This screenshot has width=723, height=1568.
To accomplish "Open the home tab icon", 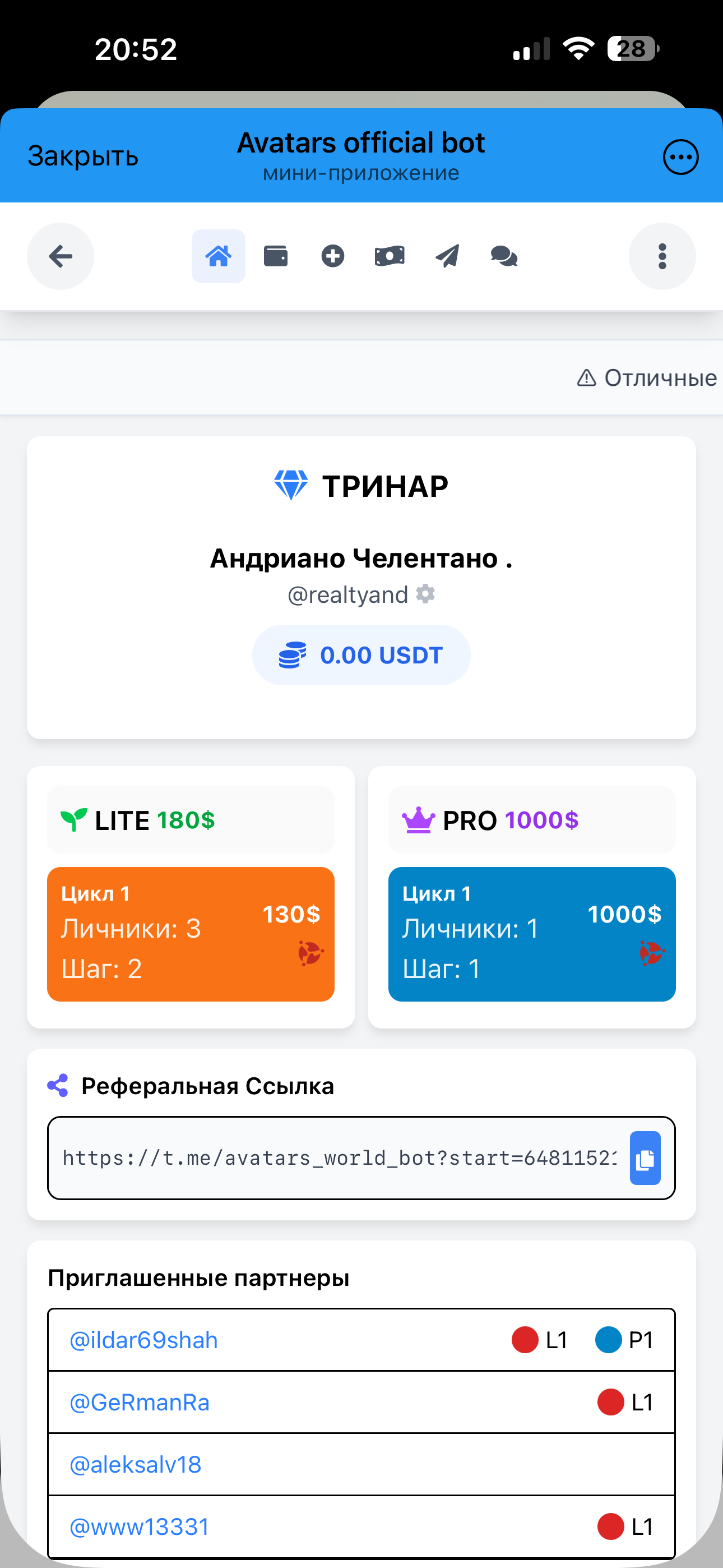I will [x=218, y=256].
